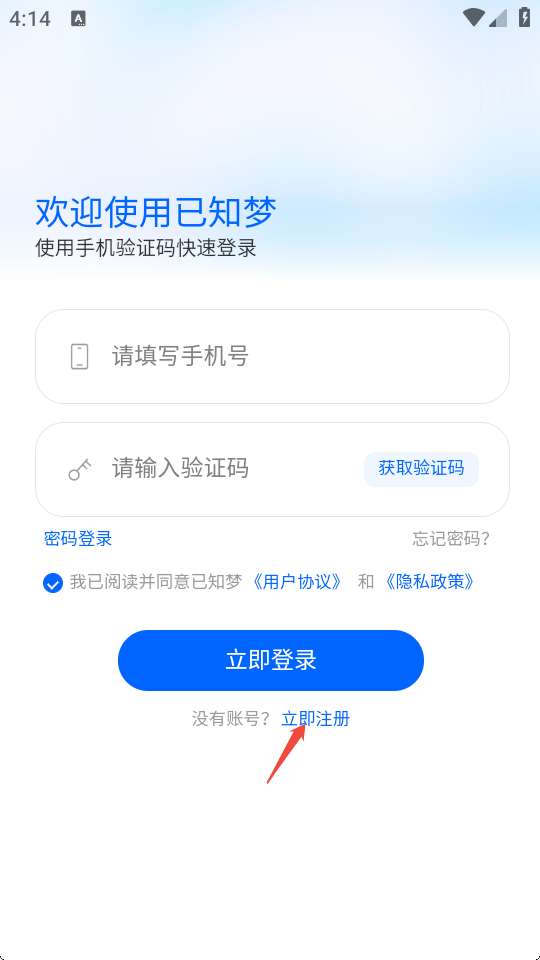Open the 《用户协议》 link
This screenshot has height=960, width=540.
[297, 582]
